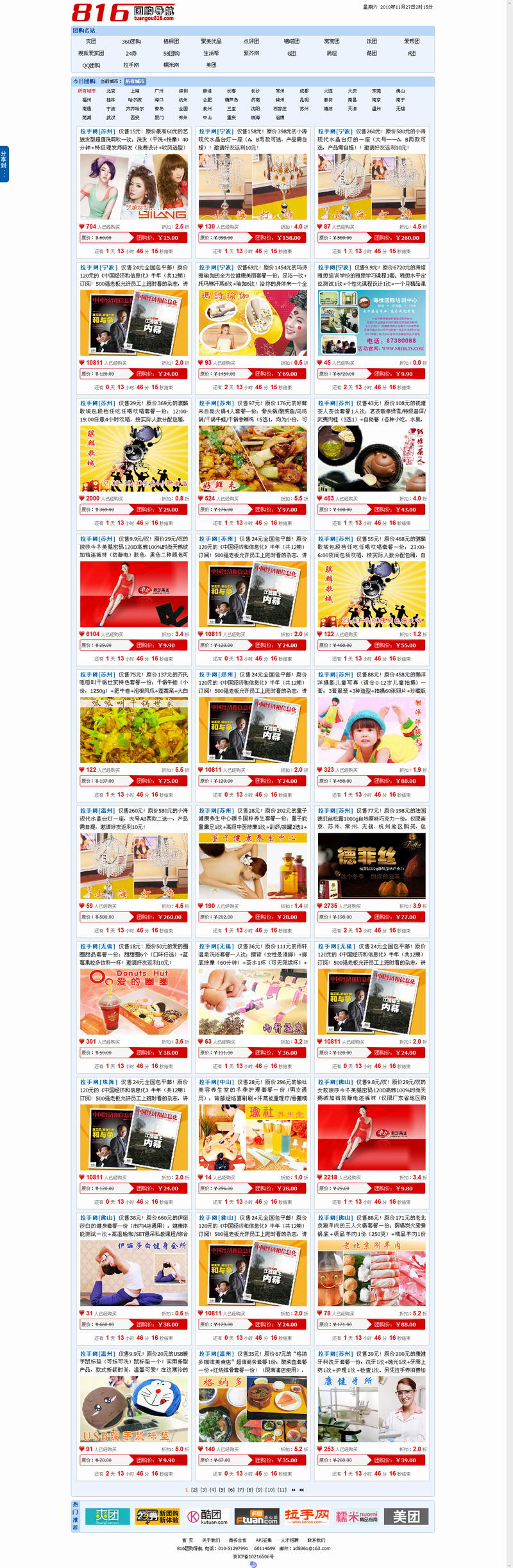Tap 团购价 ¥9.90 on USB mouse pad deal

(160, 1460)
